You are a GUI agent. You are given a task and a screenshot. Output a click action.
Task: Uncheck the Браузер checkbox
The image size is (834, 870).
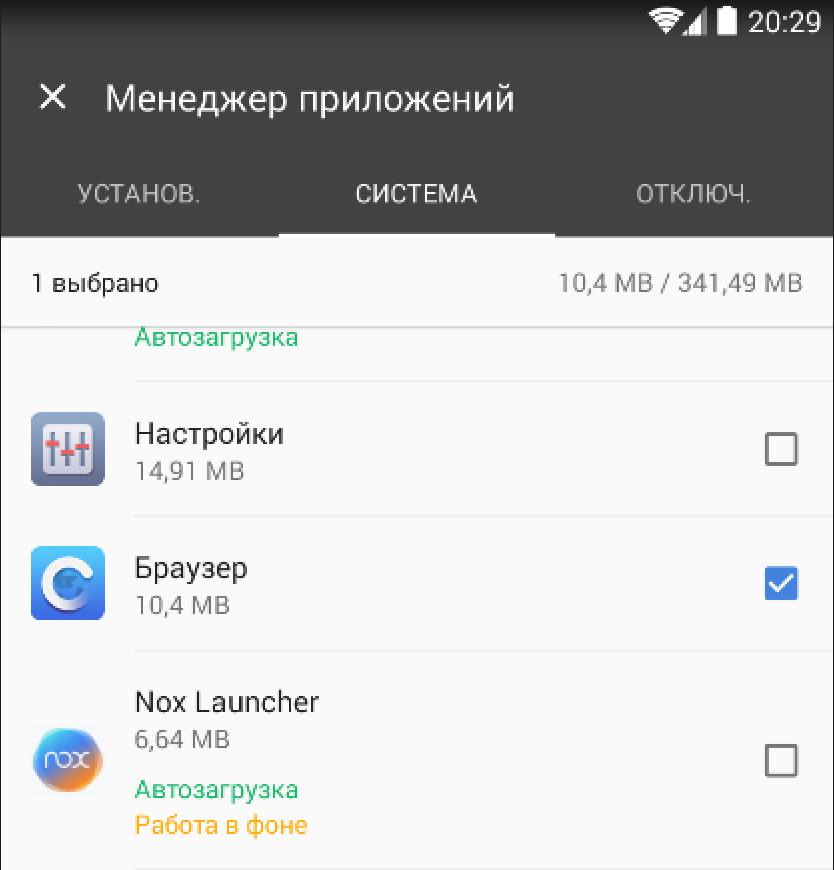[781, 584]
